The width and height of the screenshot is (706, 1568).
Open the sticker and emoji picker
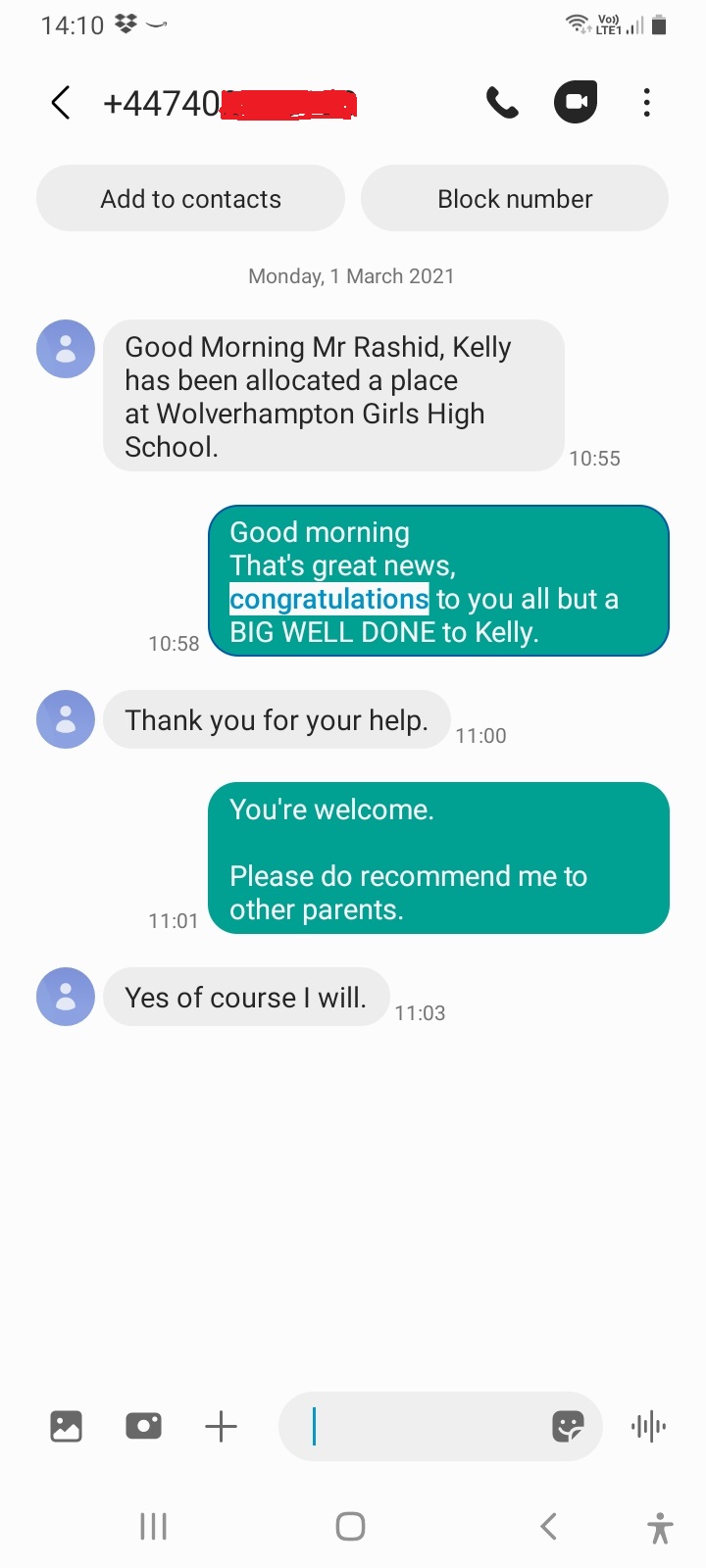568,1427
